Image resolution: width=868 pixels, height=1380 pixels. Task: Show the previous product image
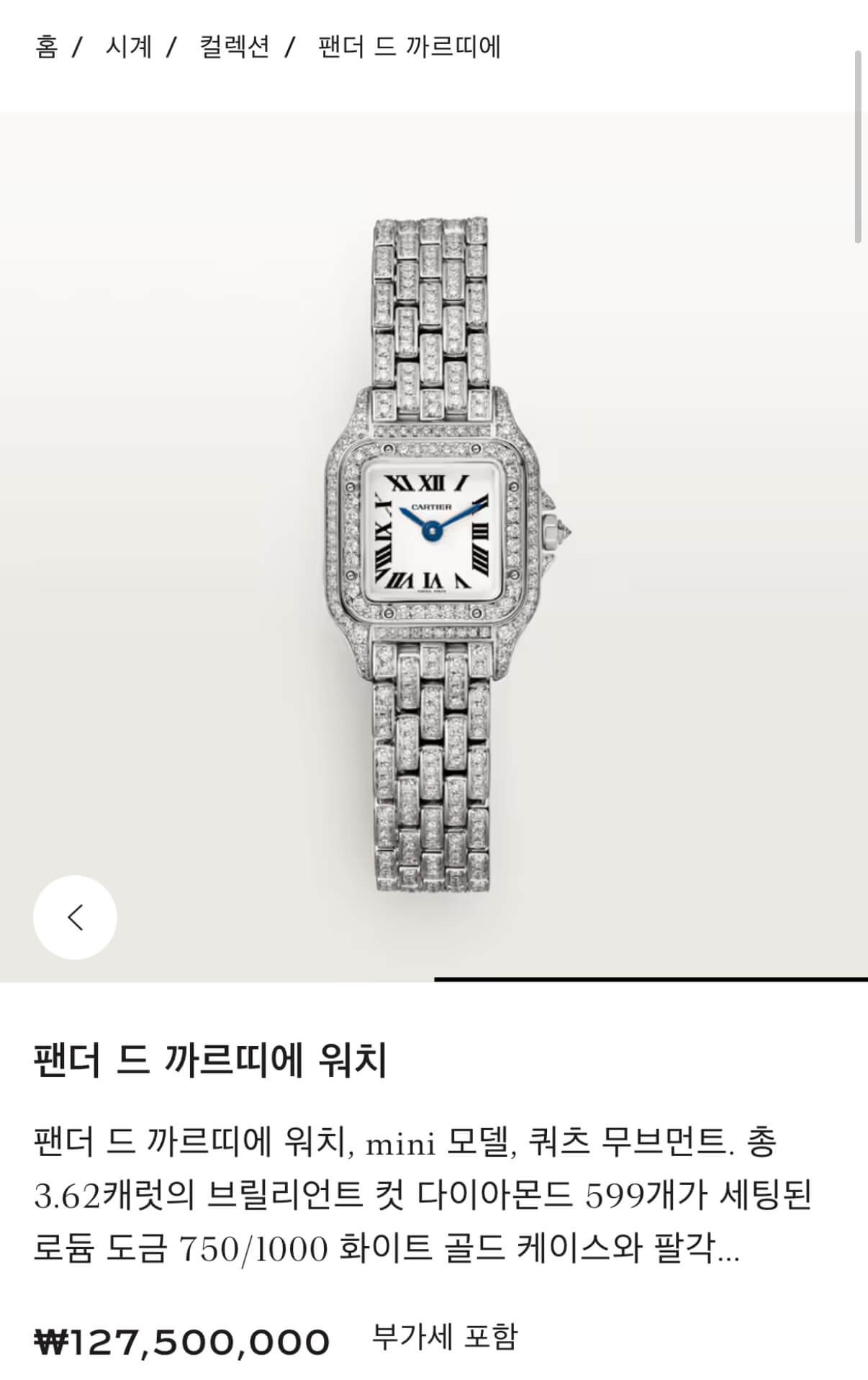click(75, 917)
